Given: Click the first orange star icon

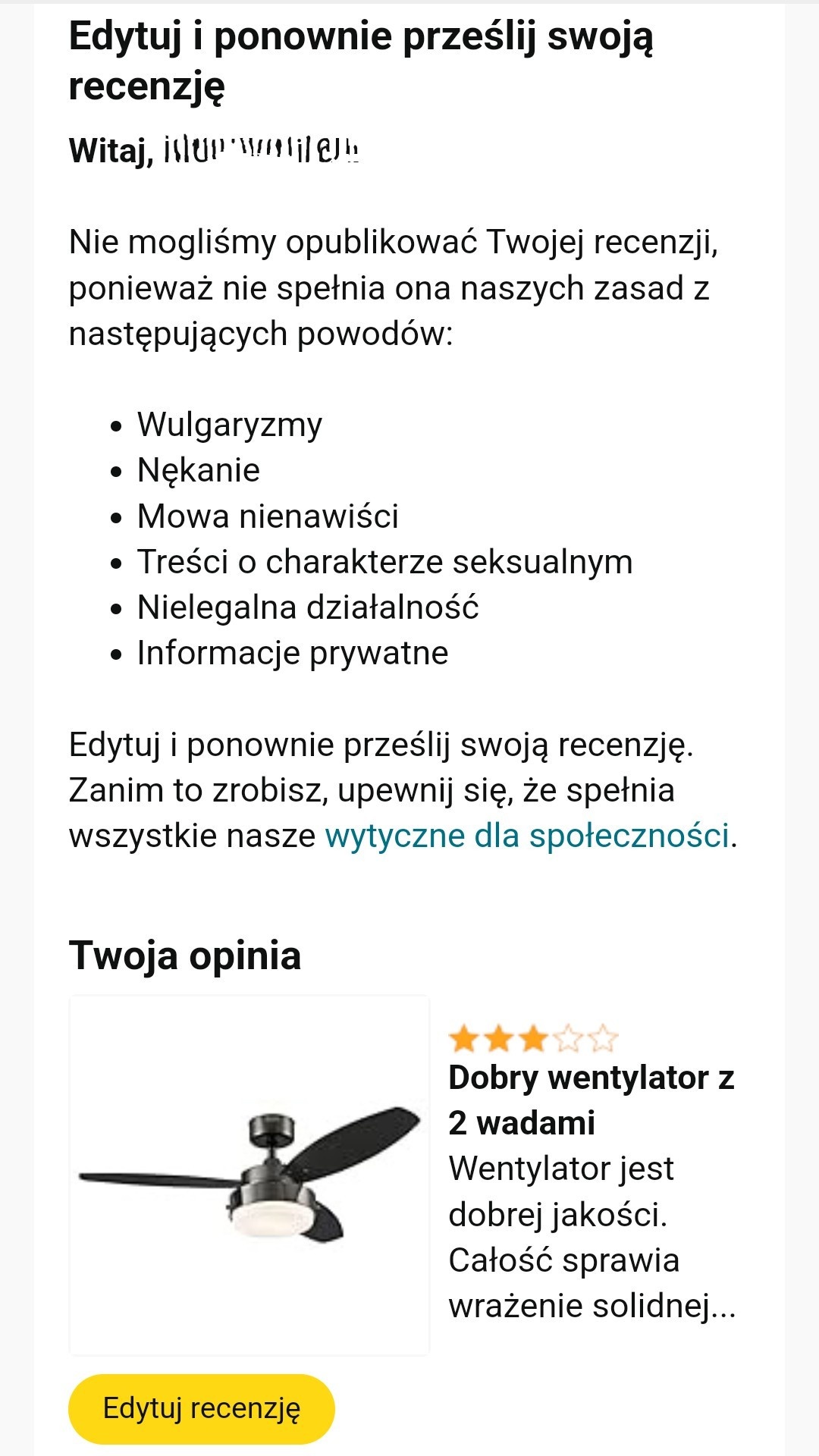Looking at the screenshot, I should [465, 1035].
